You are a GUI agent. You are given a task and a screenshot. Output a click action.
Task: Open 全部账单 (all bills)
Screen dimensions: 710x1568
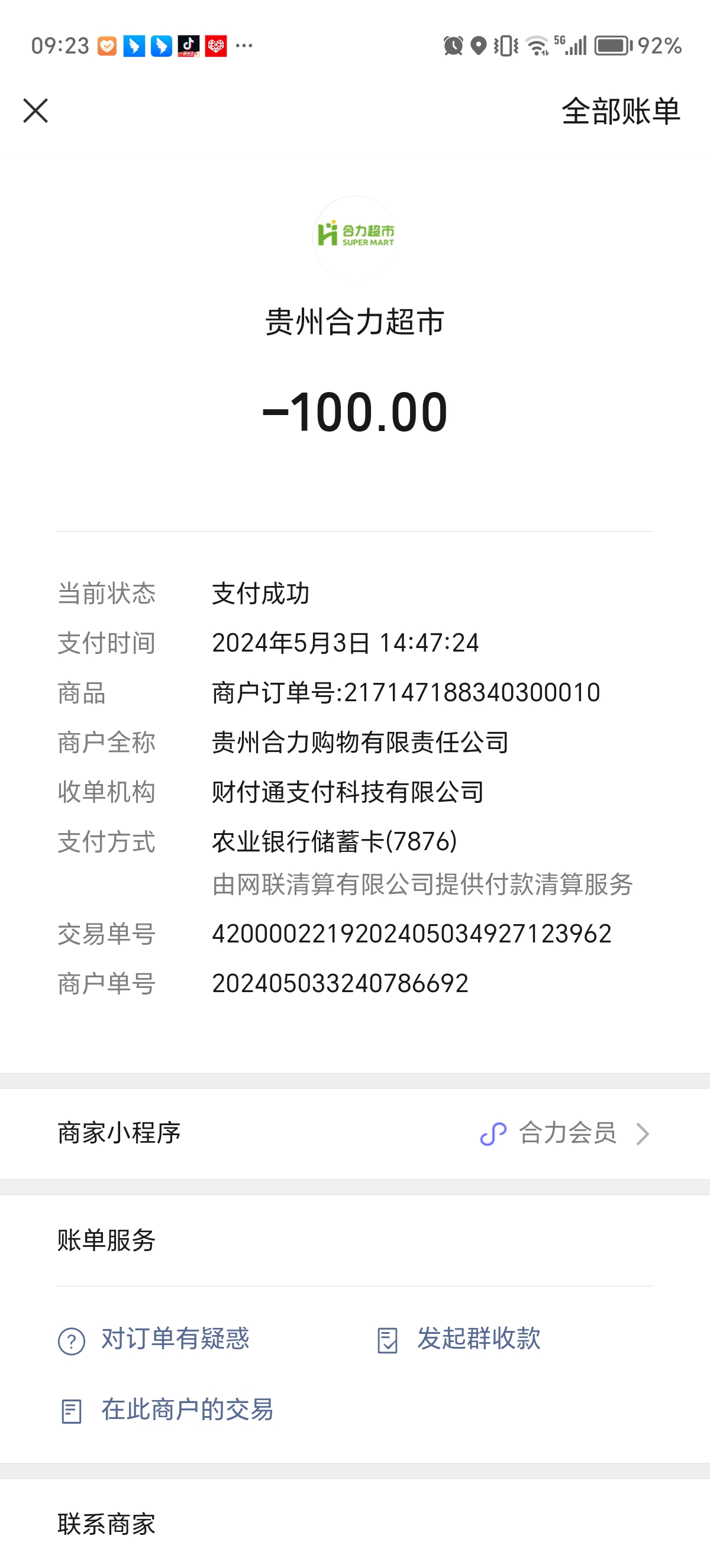click(x=620, y=111)
